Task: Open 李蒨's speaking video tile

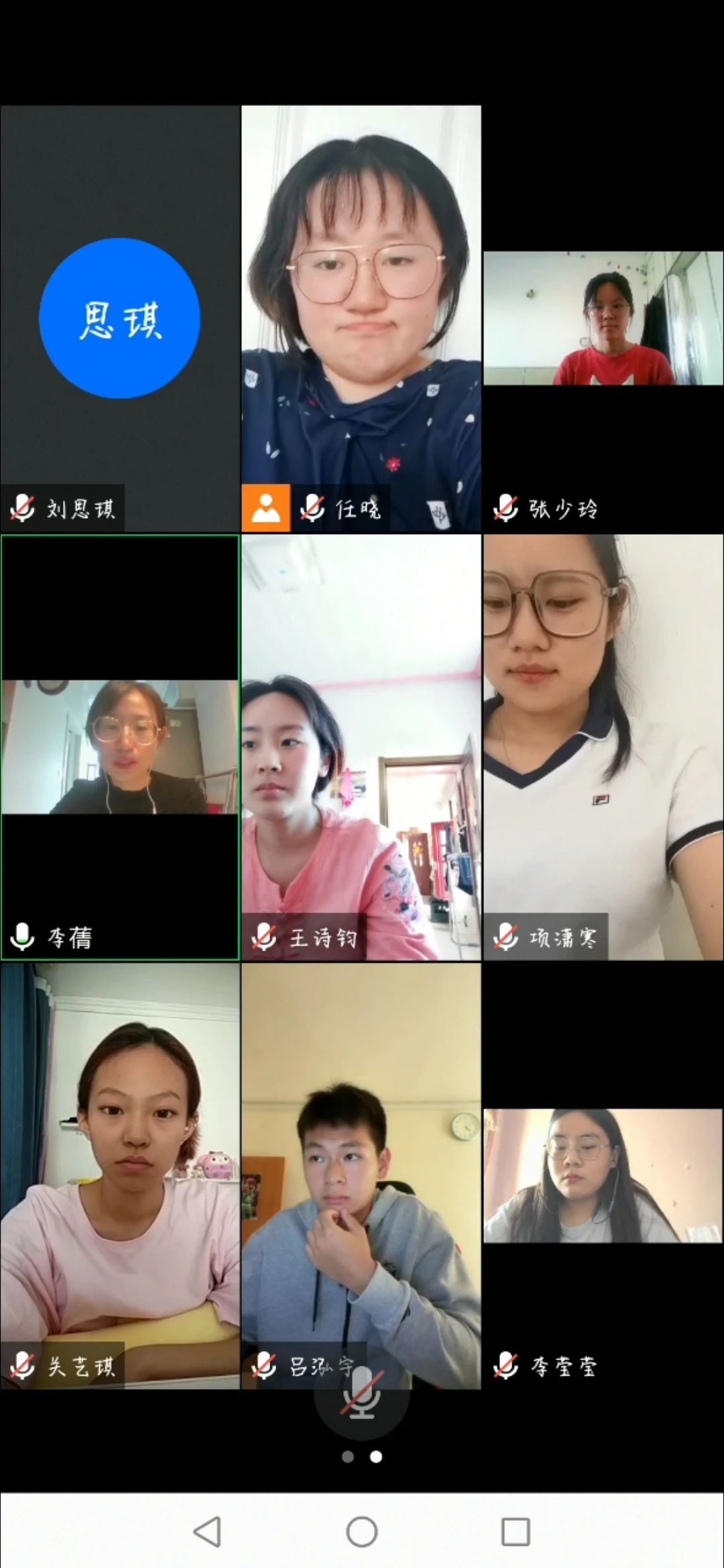Action: [x=120, y=747]
